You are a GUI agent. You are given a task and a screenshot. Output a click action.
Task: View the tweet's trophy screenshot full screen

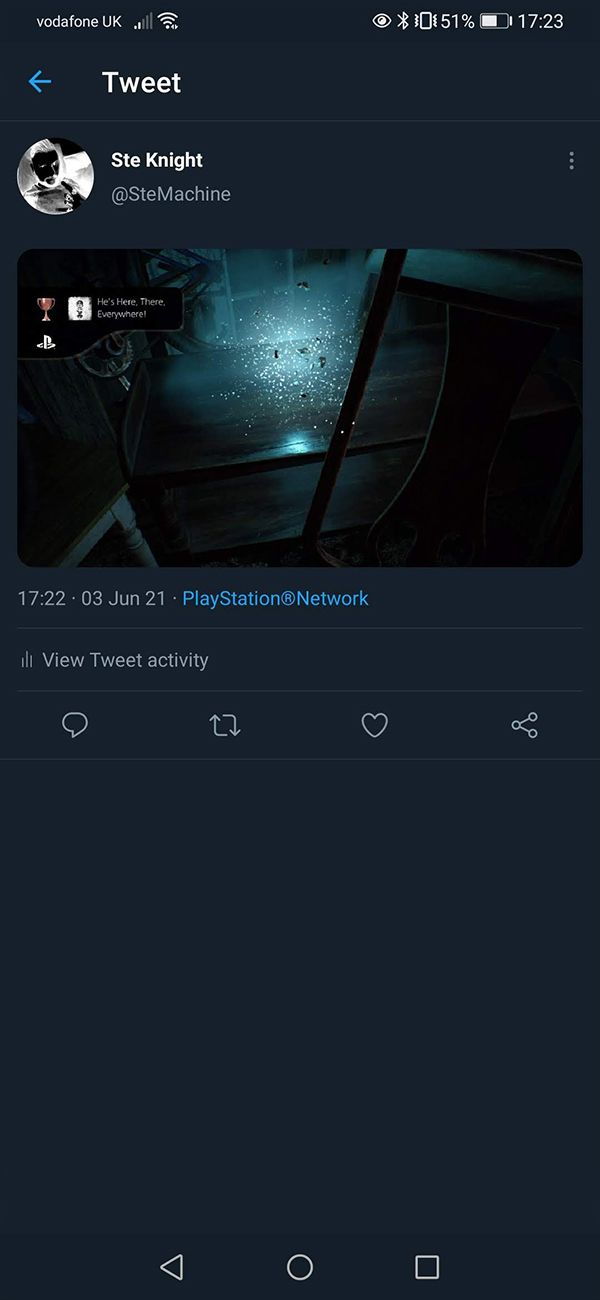(x=300, y=408)
